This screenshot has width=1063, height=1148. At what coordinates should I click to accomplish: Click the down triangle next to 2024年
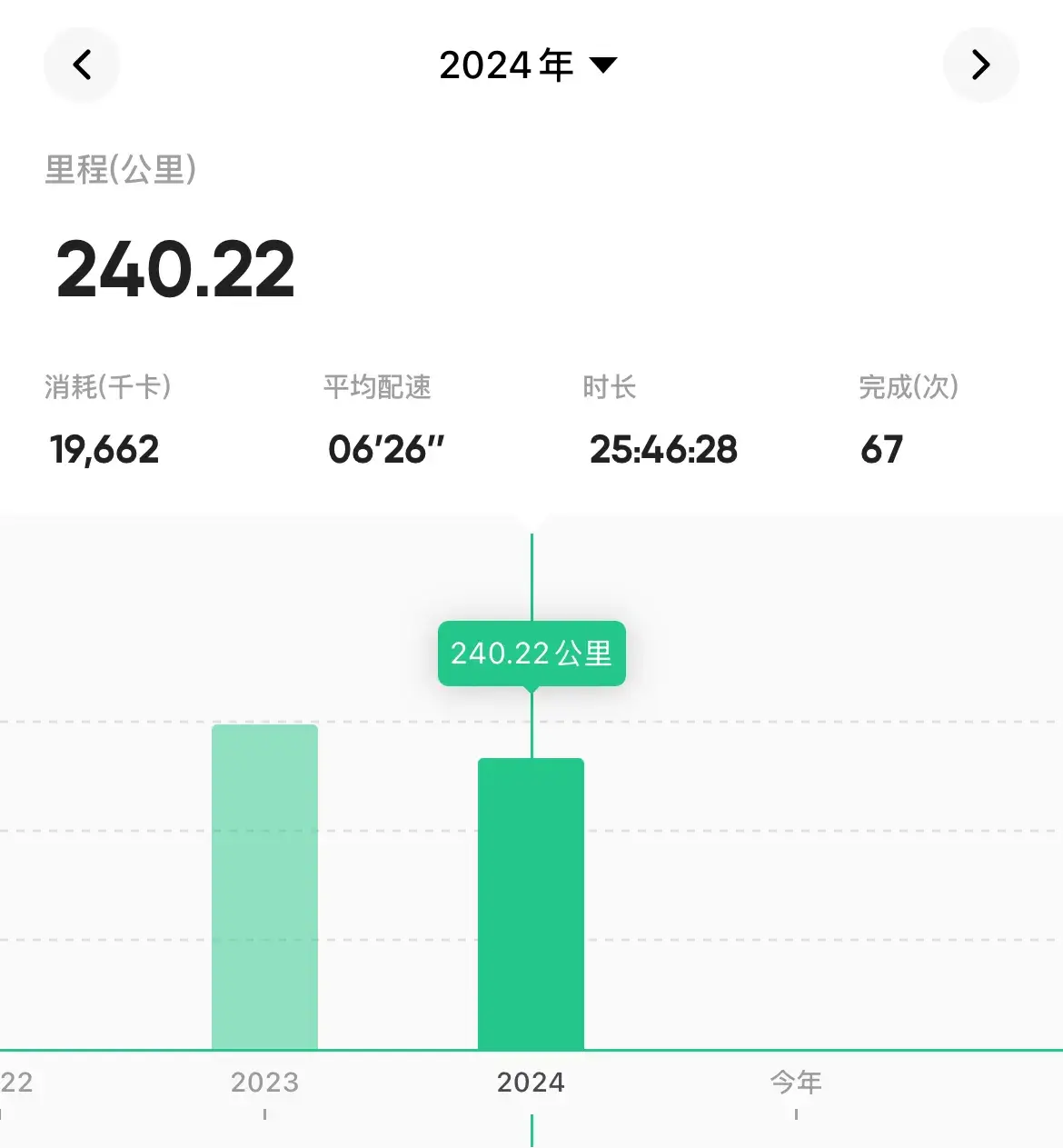point(602,65)
